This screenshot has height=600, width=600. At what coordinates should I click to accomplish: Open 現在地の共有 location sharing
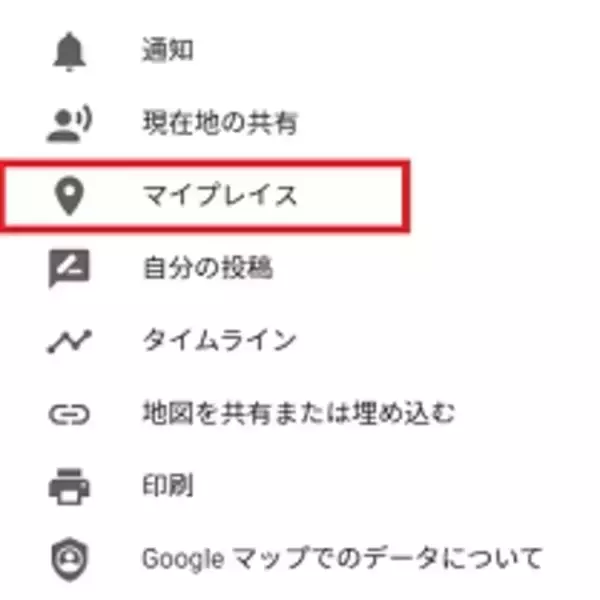(218, 122)
